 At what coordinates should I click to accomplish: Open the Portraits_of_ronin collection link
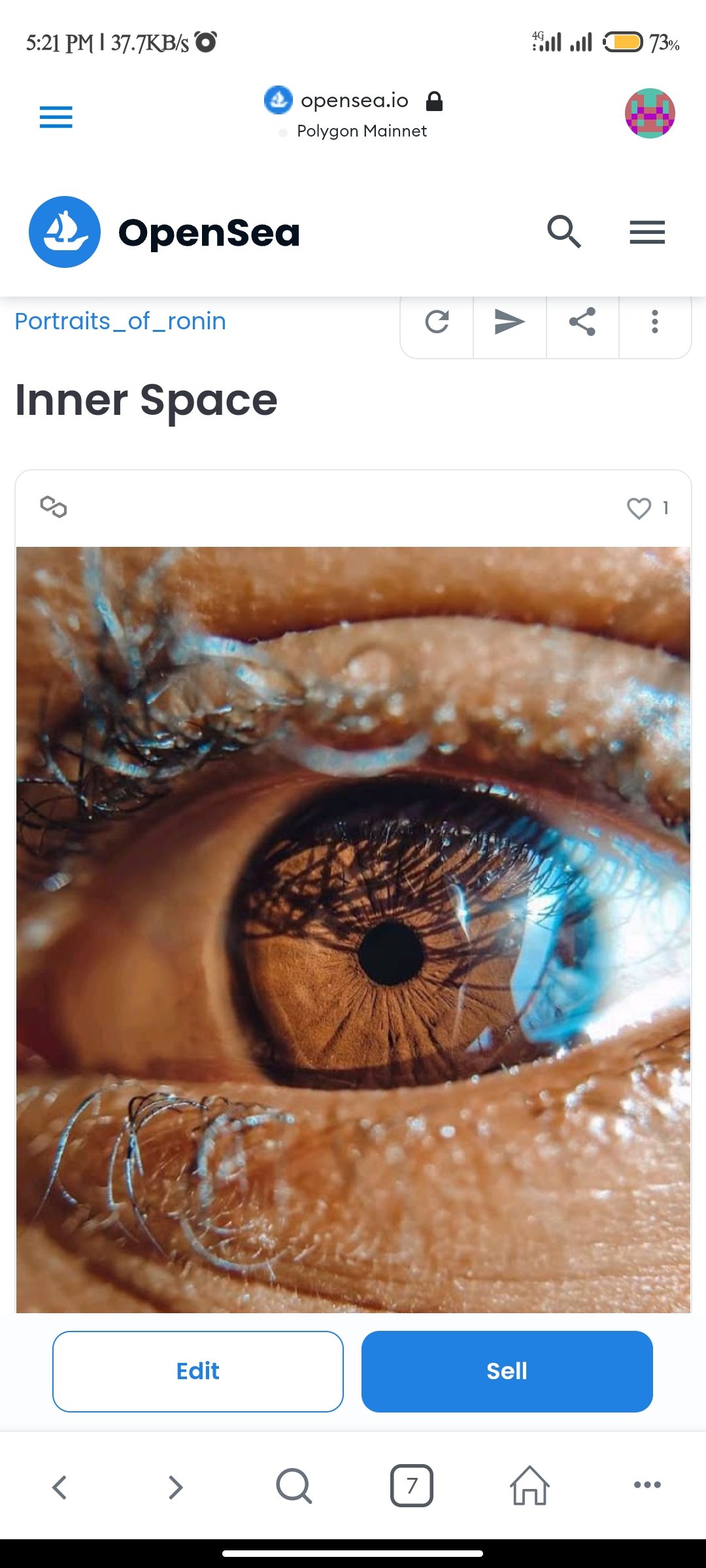point(120,321)
